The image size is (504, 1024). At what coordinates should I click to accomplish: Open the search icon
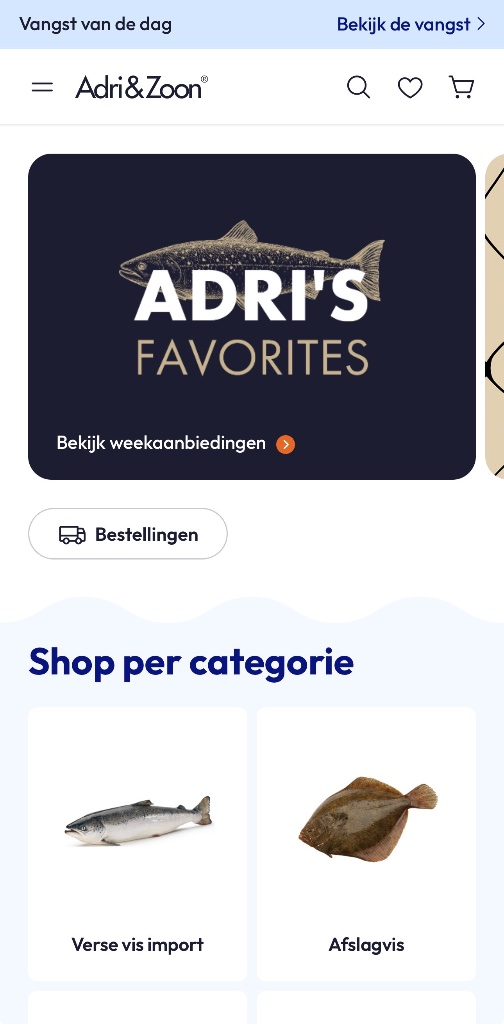click(x=358, y=87)
